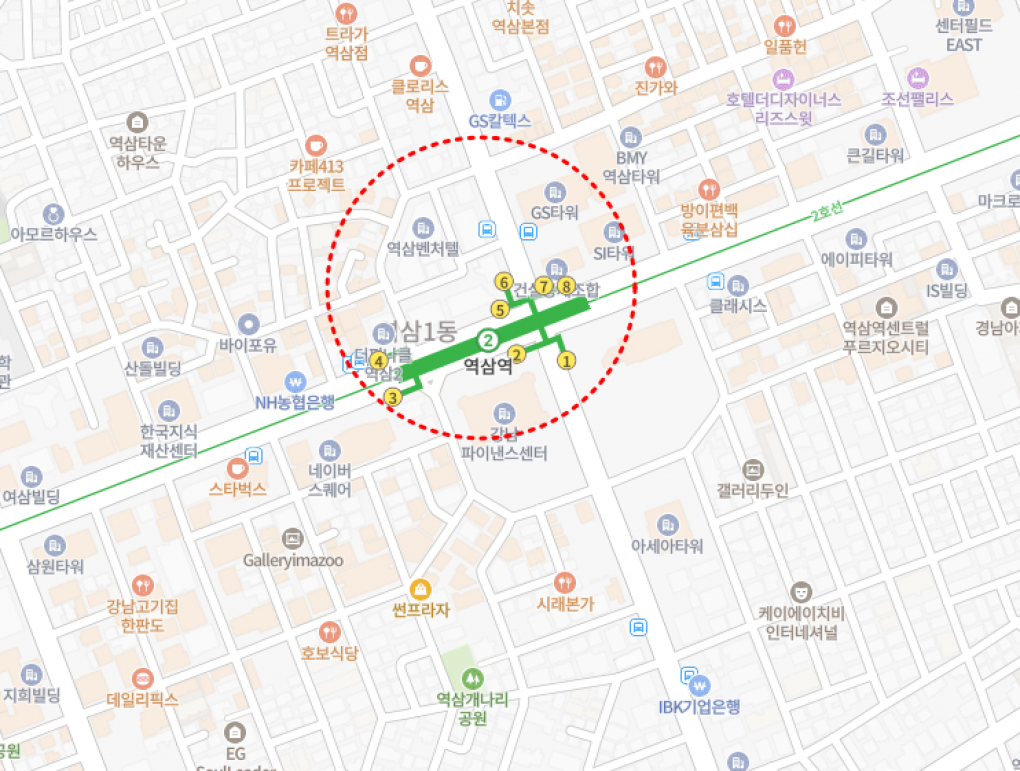Tap the 시래본가 restaurant marker
1020x771 pixels.
click(x=565, y=582)
